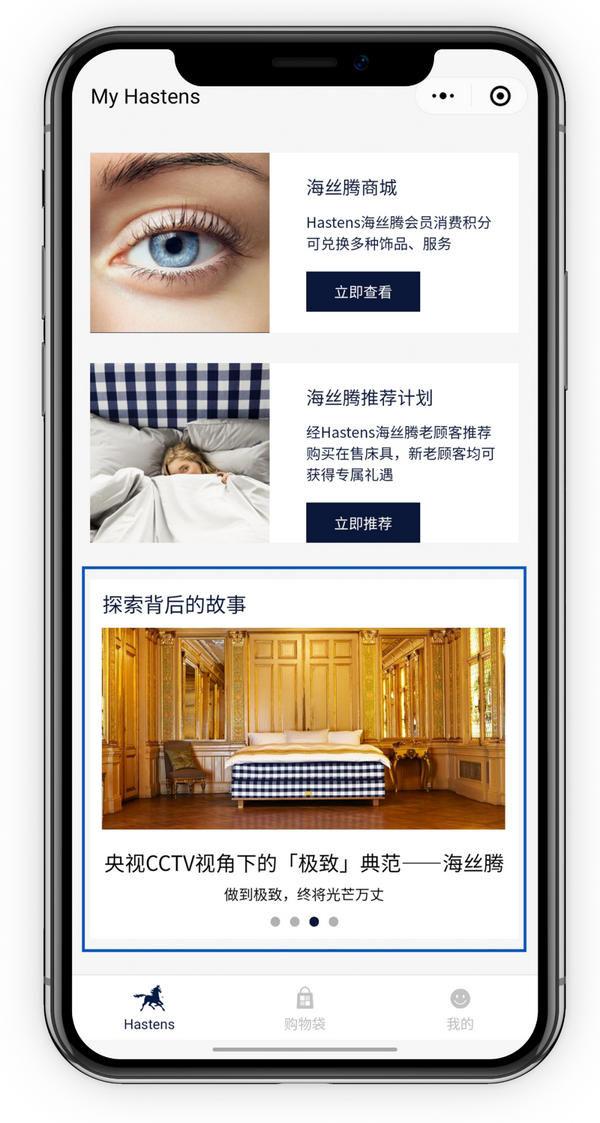This screenshot has height=1123, width=600.
Task: Switch to the 购物袋 tab
Action: [x=305, y=1009]
